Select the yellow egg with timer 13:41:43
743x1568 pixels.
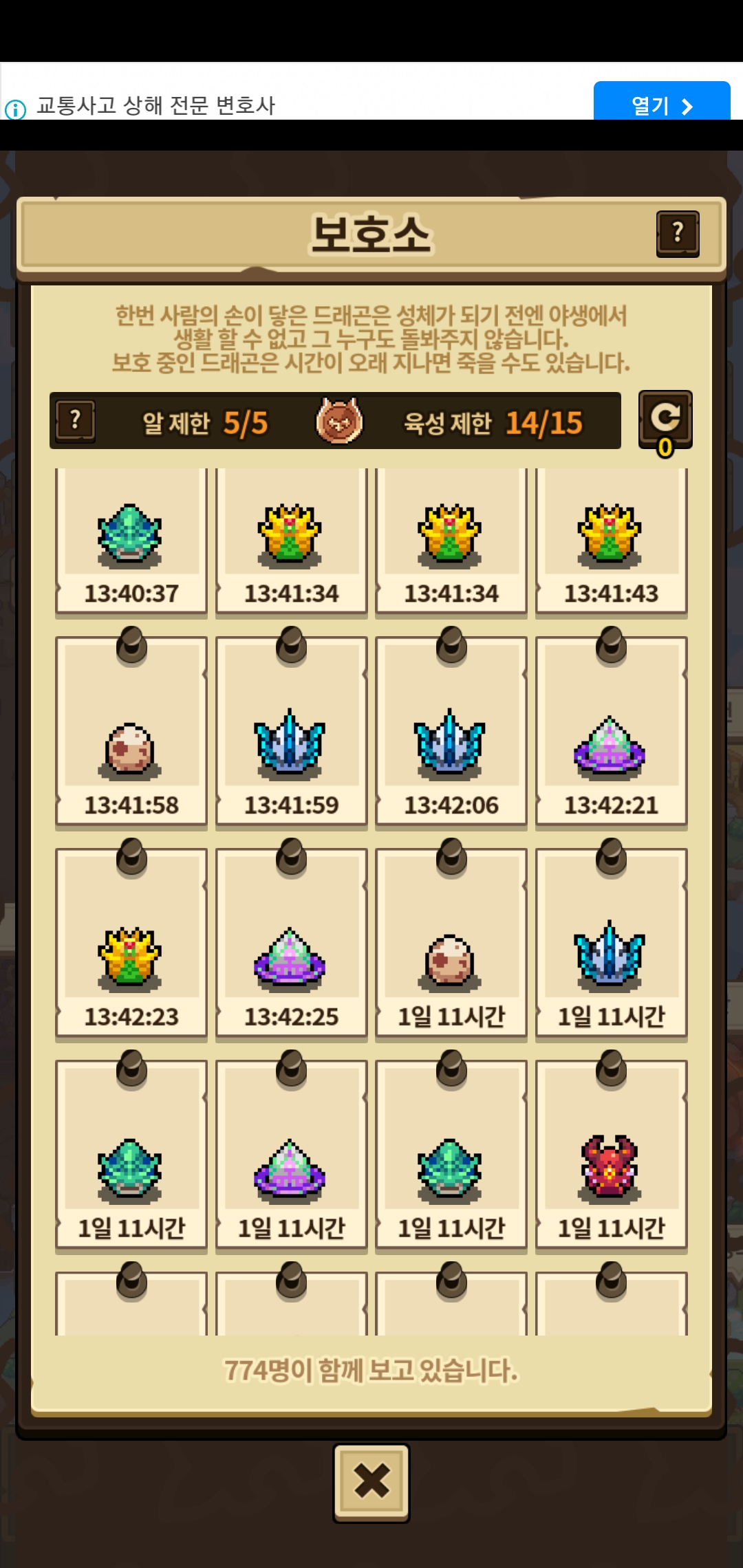(x=612, y=541)
